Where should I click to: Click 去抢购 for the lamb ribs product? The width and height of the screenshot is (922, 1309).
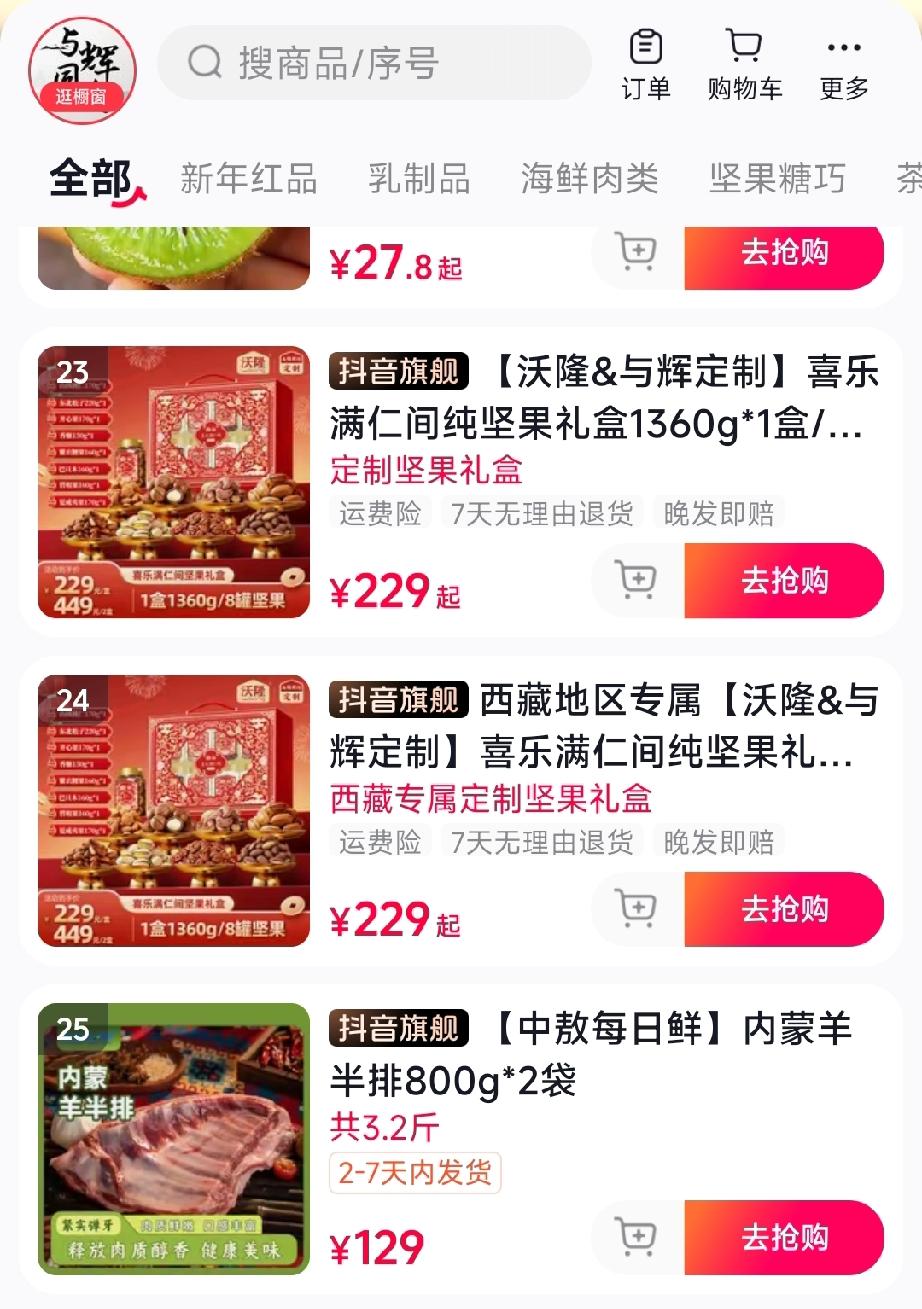click(x=784, y=1237)
